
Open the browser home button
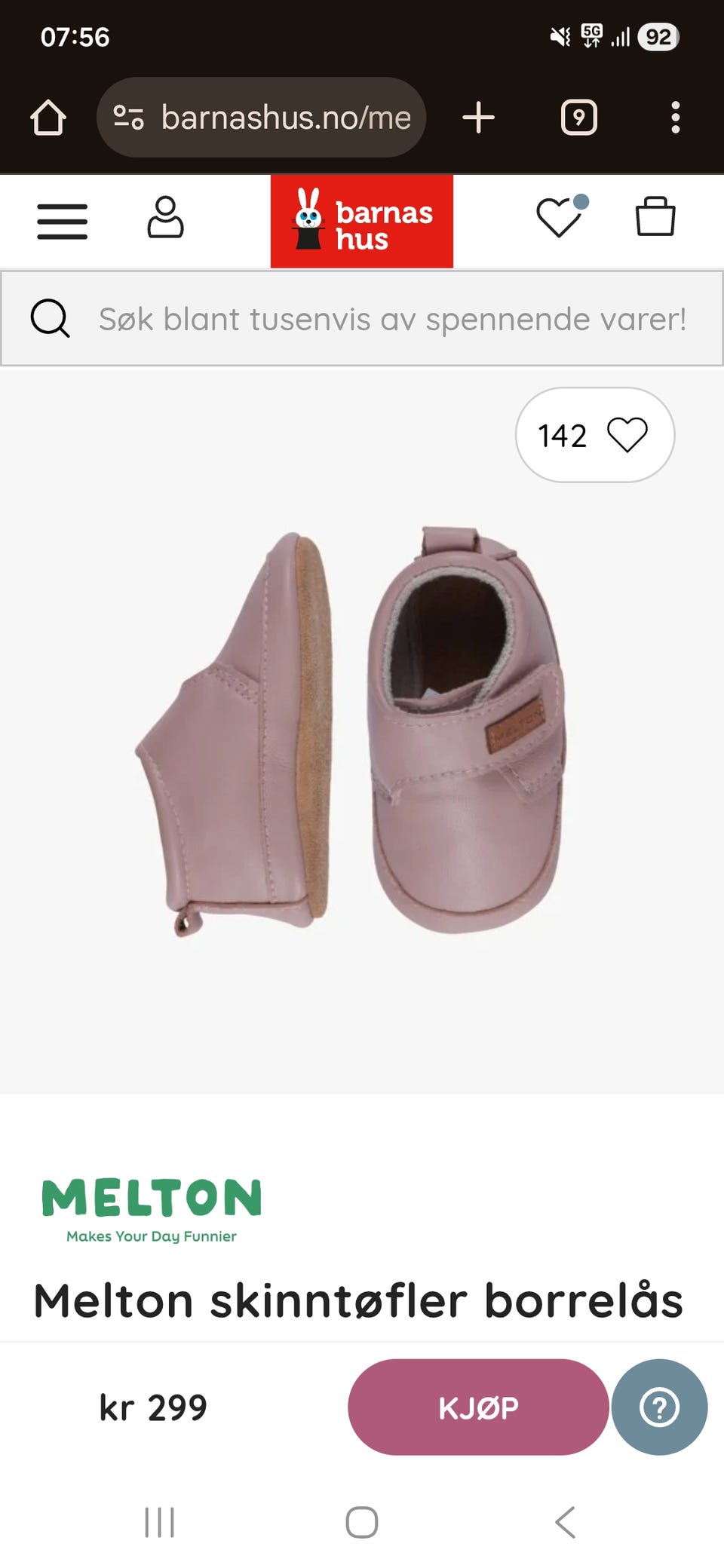coord(48,118)
